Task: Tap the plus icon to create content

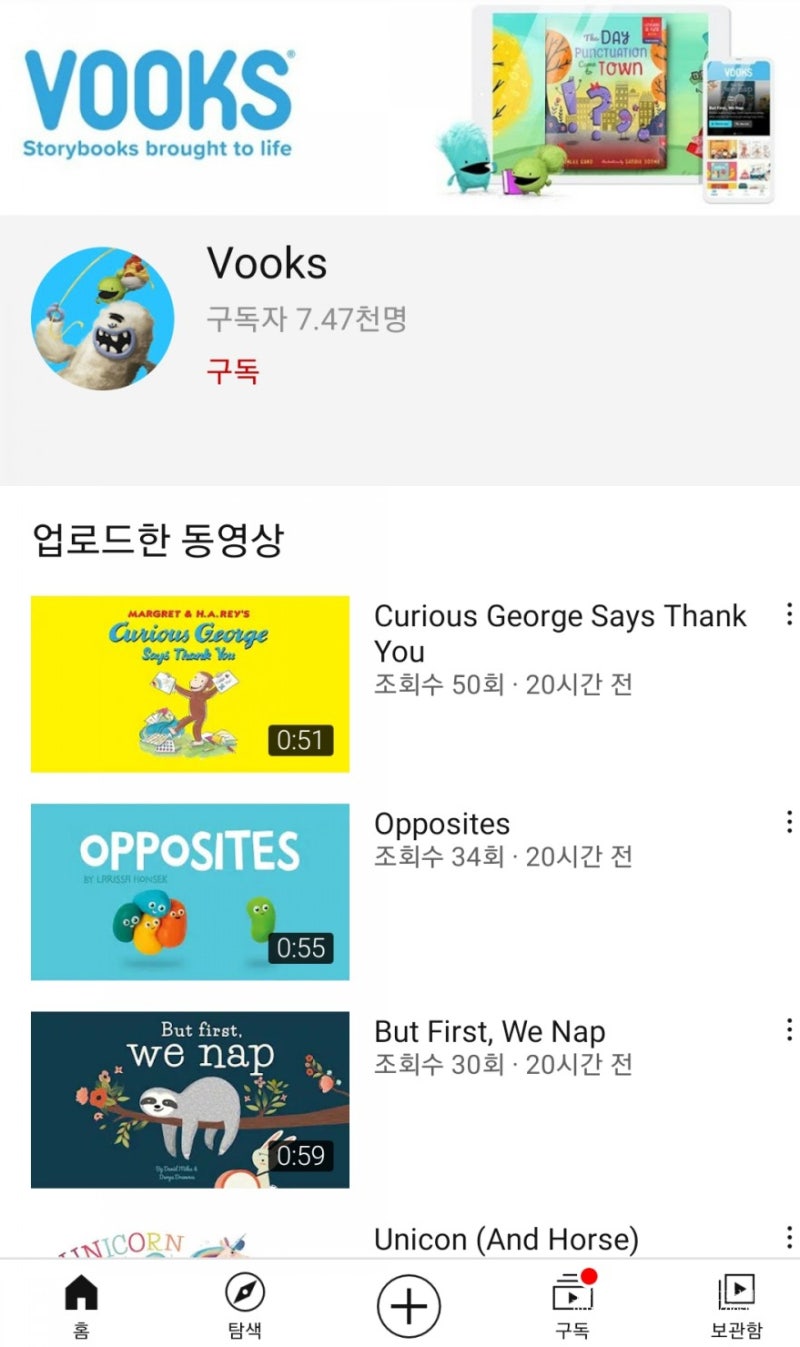Action: (408, 1303)
